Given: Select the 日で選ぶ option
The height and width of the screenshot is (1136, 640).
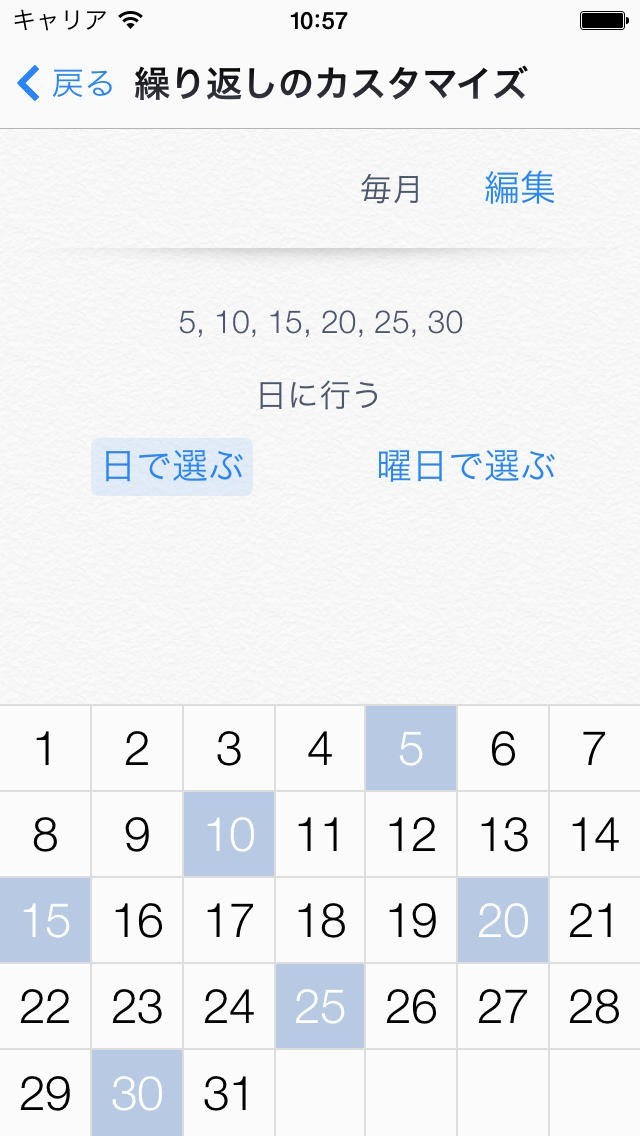Looking at the screenshot, I should [x=172, y=466].
